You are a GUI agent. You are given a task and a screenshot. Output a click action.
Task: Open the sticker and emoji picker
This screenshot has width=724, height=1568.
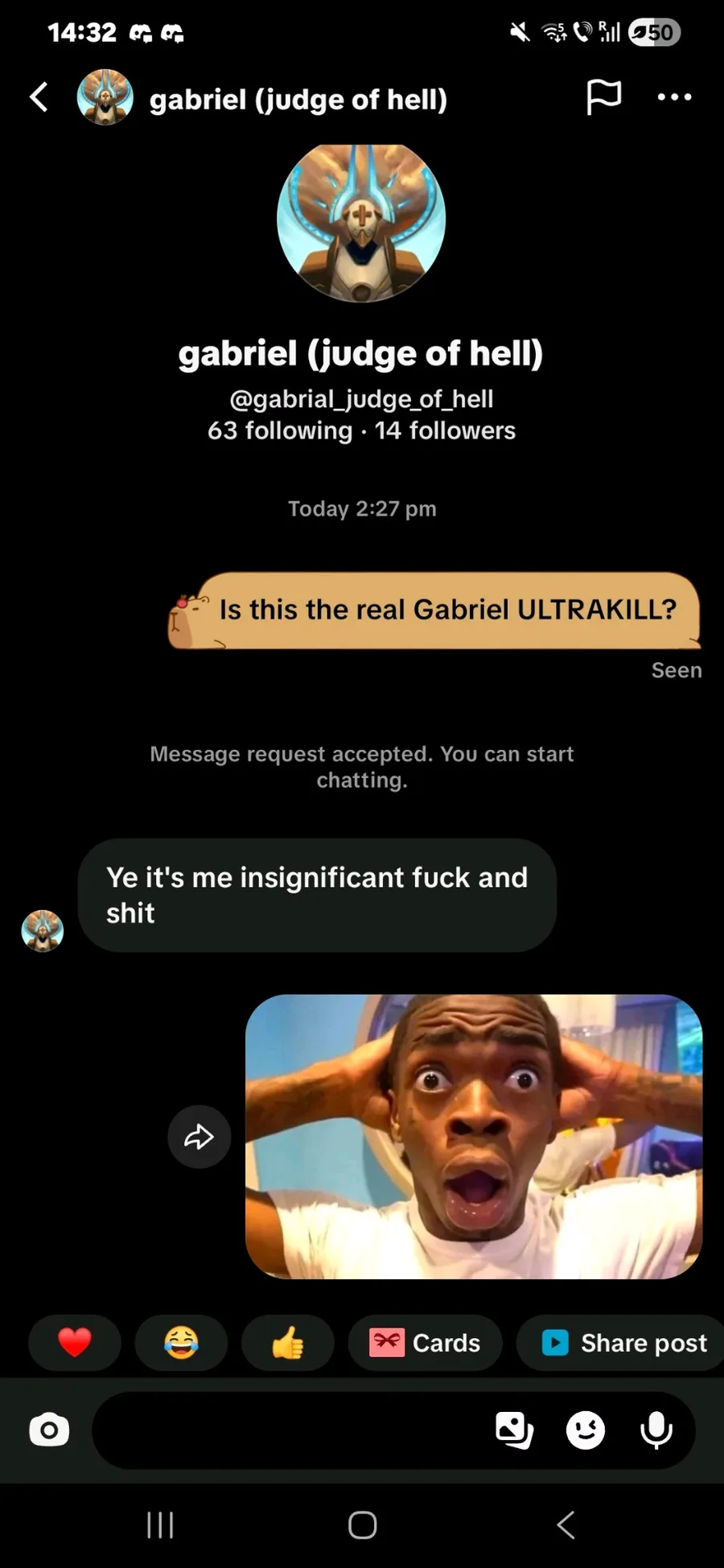click(x=586, y=1430)
